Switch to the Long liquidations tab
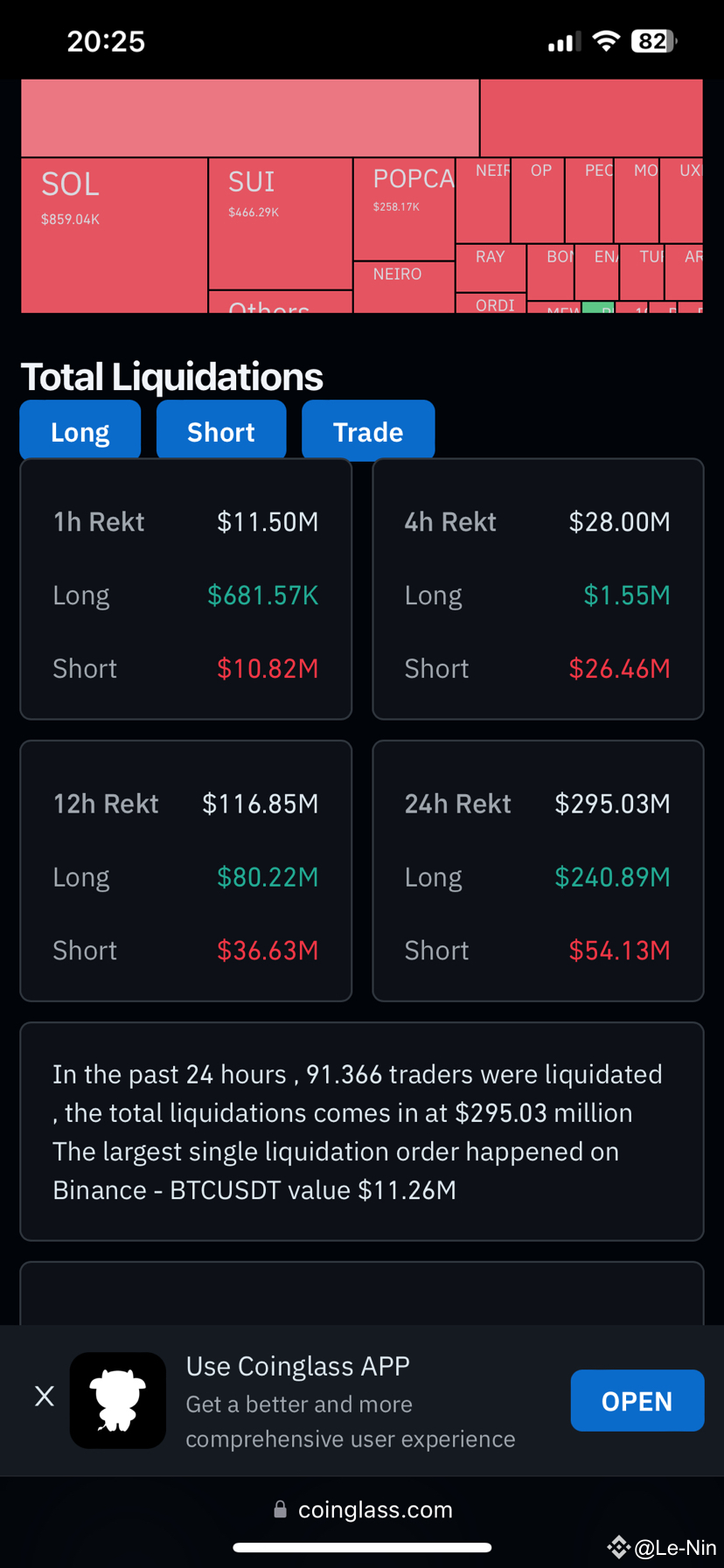Viewport: 724px width, 1568px height. click(x=80, y=429)
